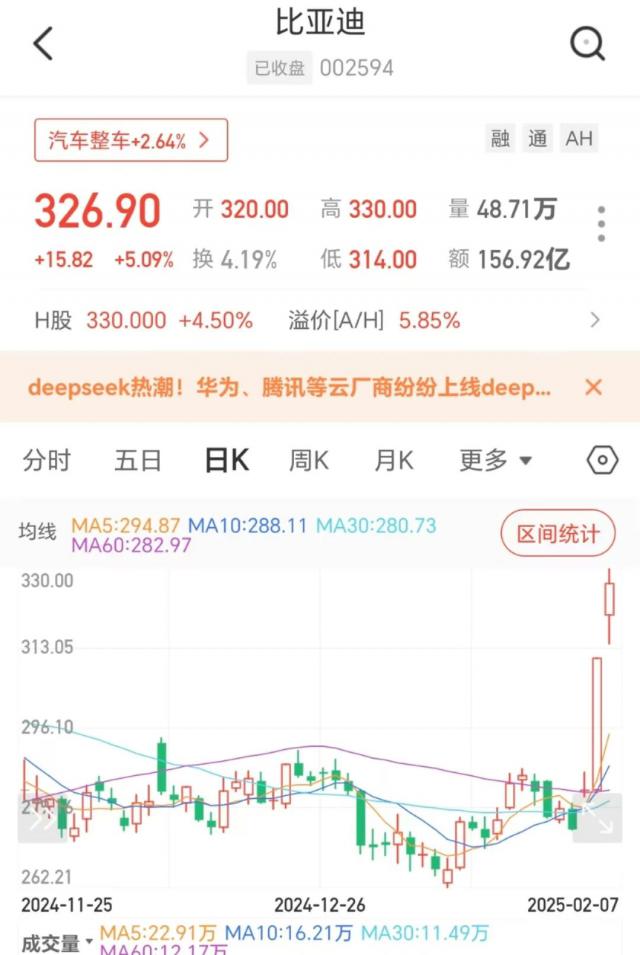Open the 成交量 indicator dropdown
The image size is (640, 955).
(58, 942)
